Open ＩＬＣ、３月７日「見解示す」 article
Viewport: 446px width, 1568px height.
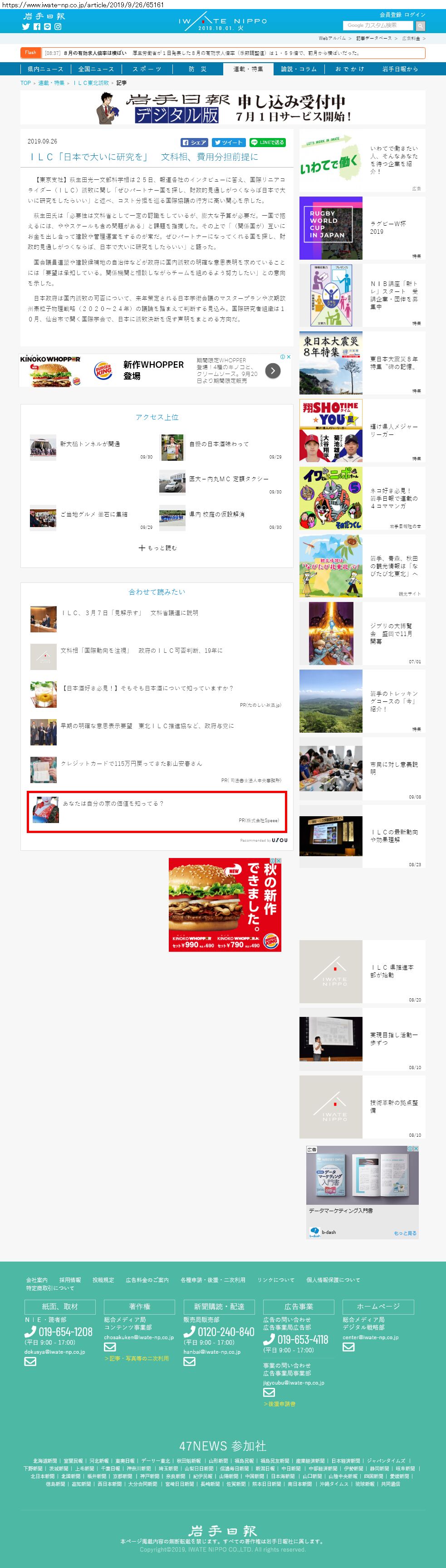click(130, 613)
